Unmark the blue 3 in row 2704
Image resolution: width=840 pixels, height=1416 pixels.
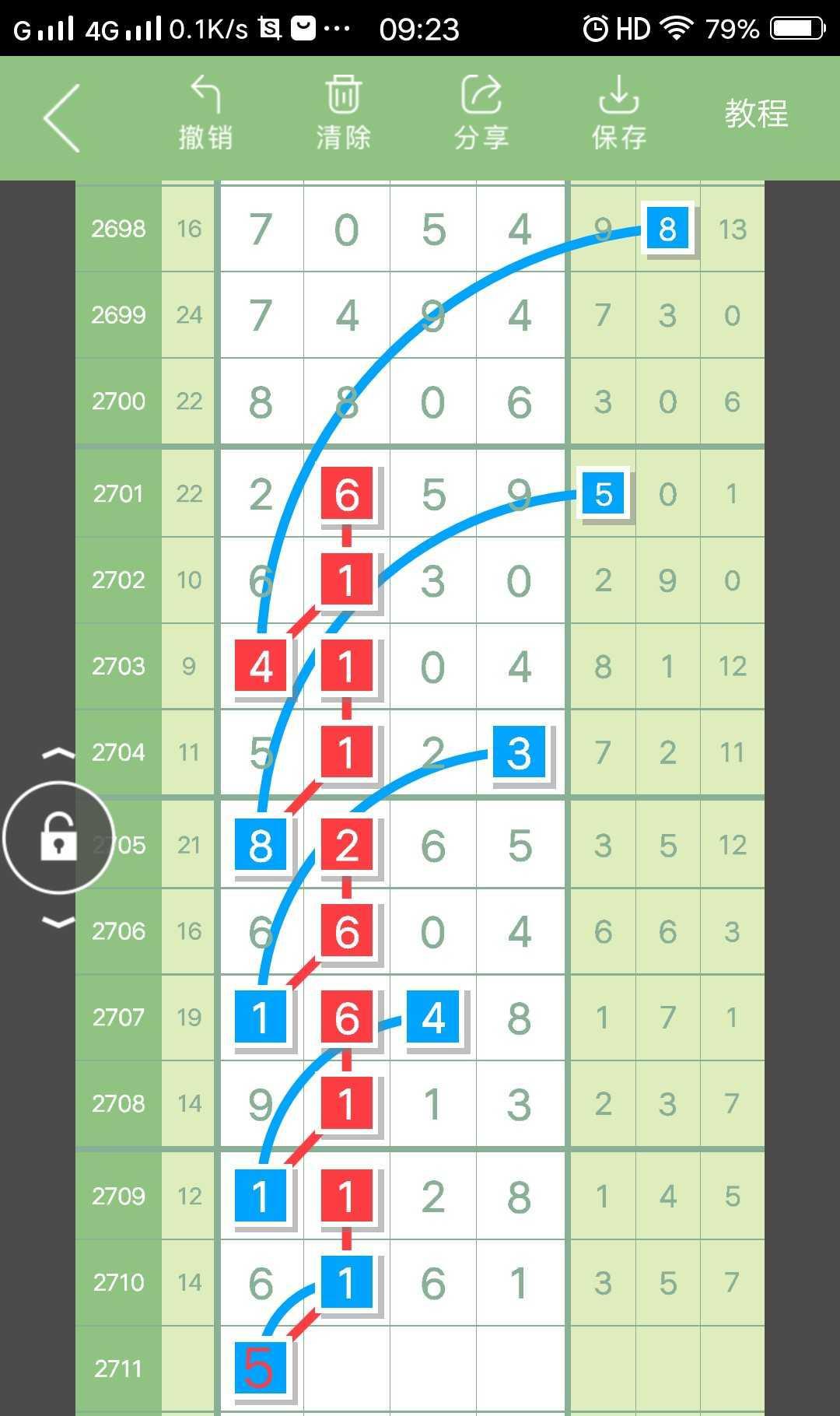click(519, 752)
